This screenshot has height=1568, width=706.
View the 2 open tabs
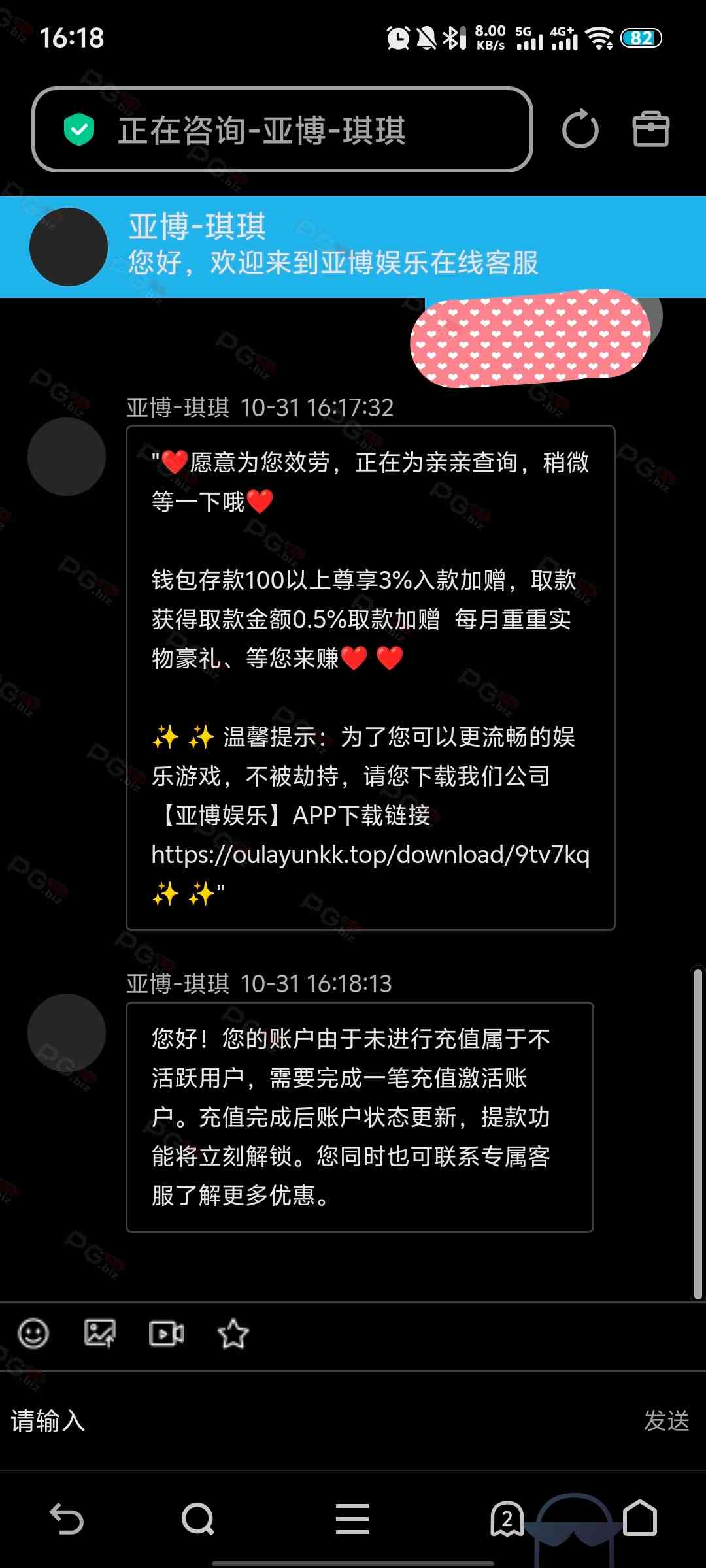507,1518
